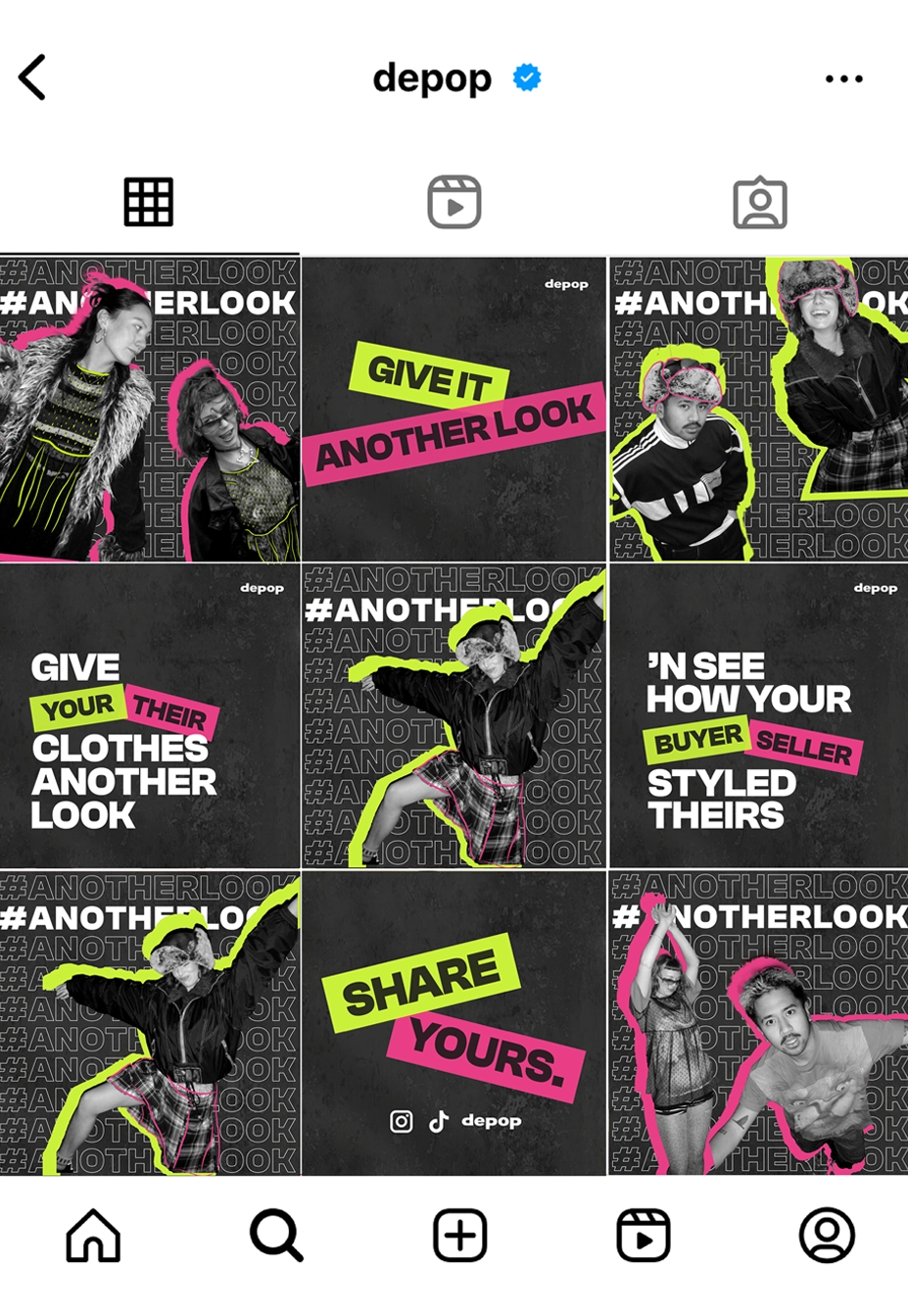908x1316 pixels.
Task: Switch to the Reels profile tab
Action: pyautogui.click(x=454, y=203)
